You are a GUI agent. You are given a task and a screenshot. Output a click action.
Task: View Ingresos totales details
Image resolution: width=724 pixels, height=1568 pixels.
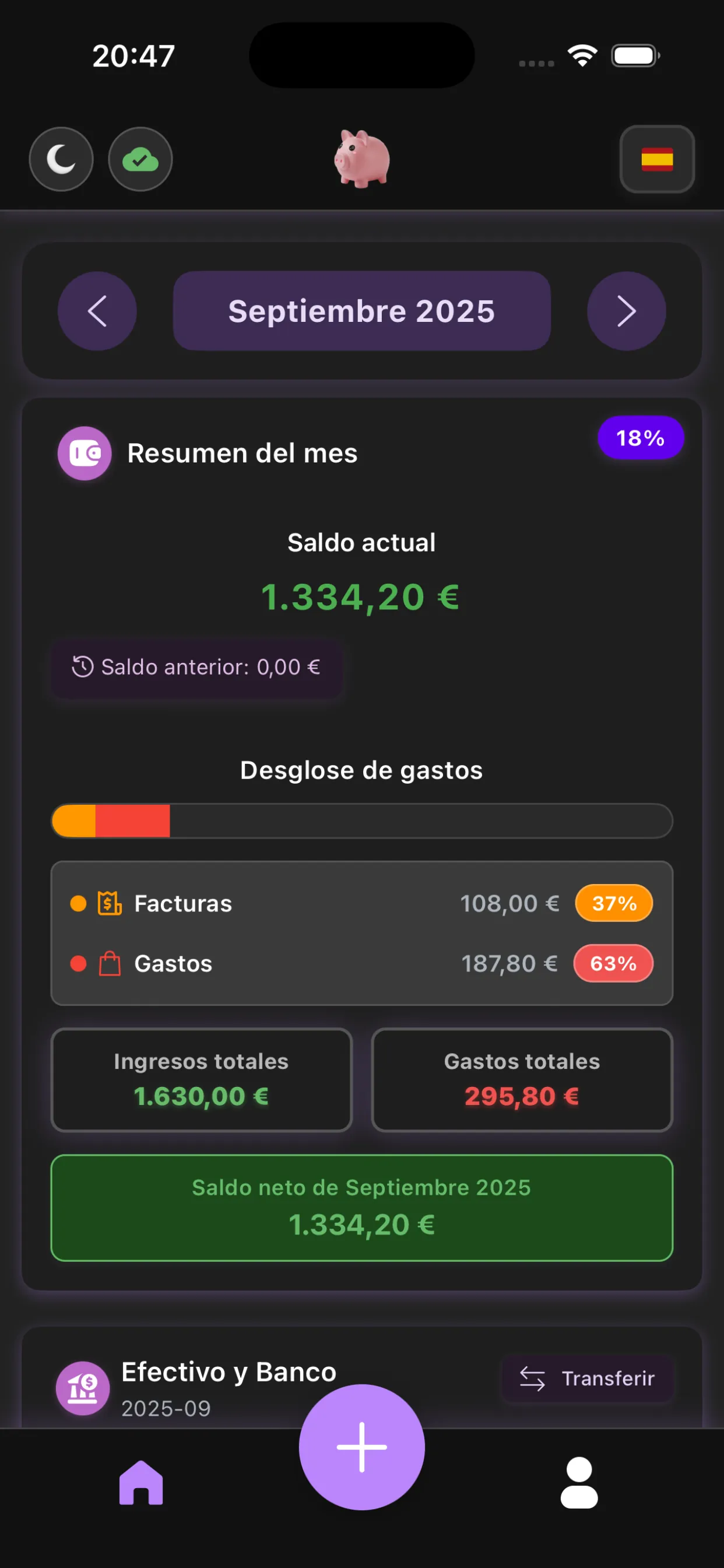(201, 1080)
